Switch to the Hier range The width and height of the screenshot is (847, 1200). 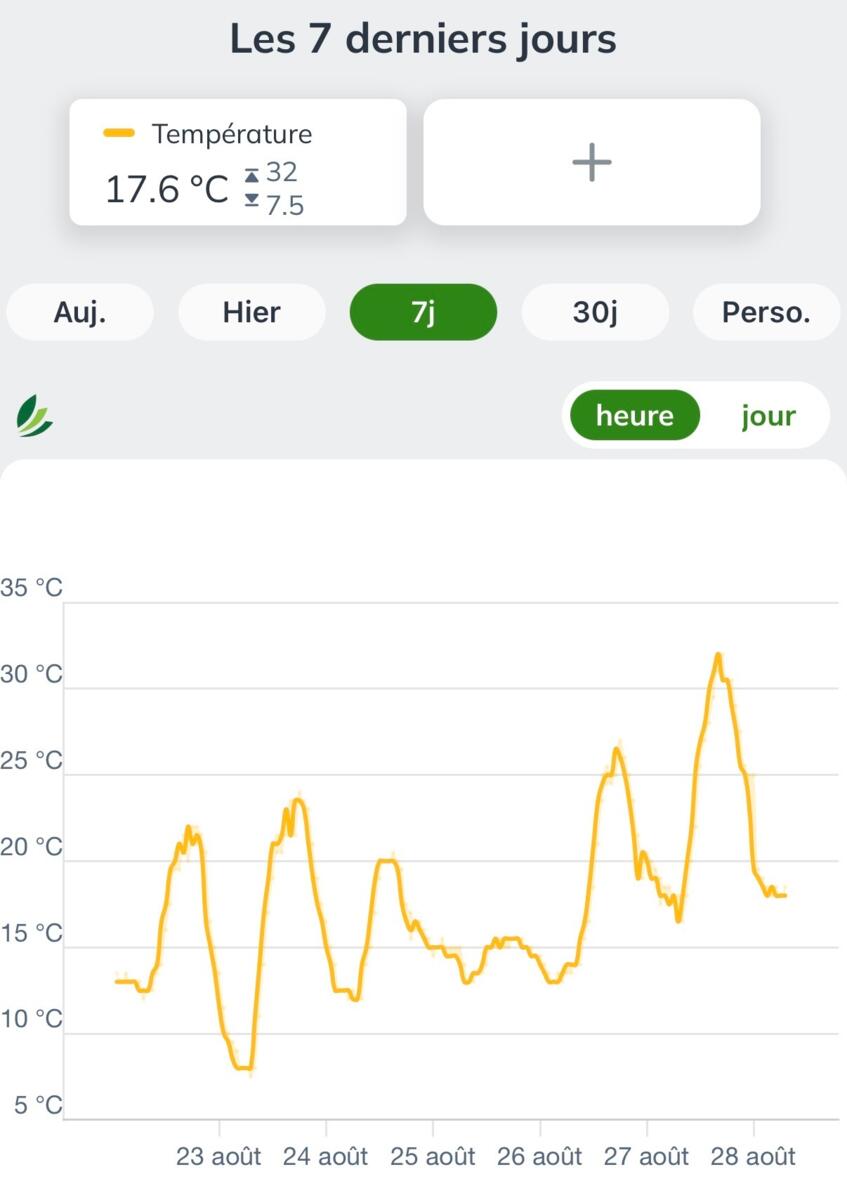(x=252, y=312)
